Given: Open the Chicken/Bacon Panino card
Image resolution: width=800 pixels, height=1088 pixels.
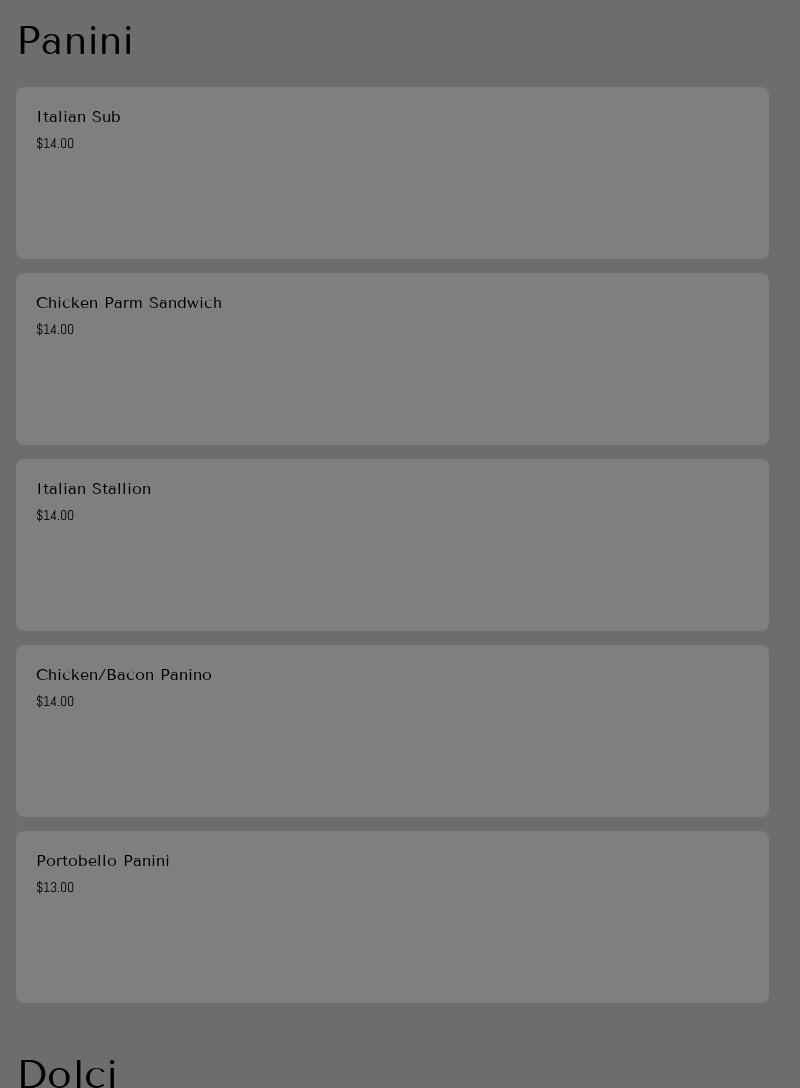Looking at the screenshot, I should tap(392, 731).
